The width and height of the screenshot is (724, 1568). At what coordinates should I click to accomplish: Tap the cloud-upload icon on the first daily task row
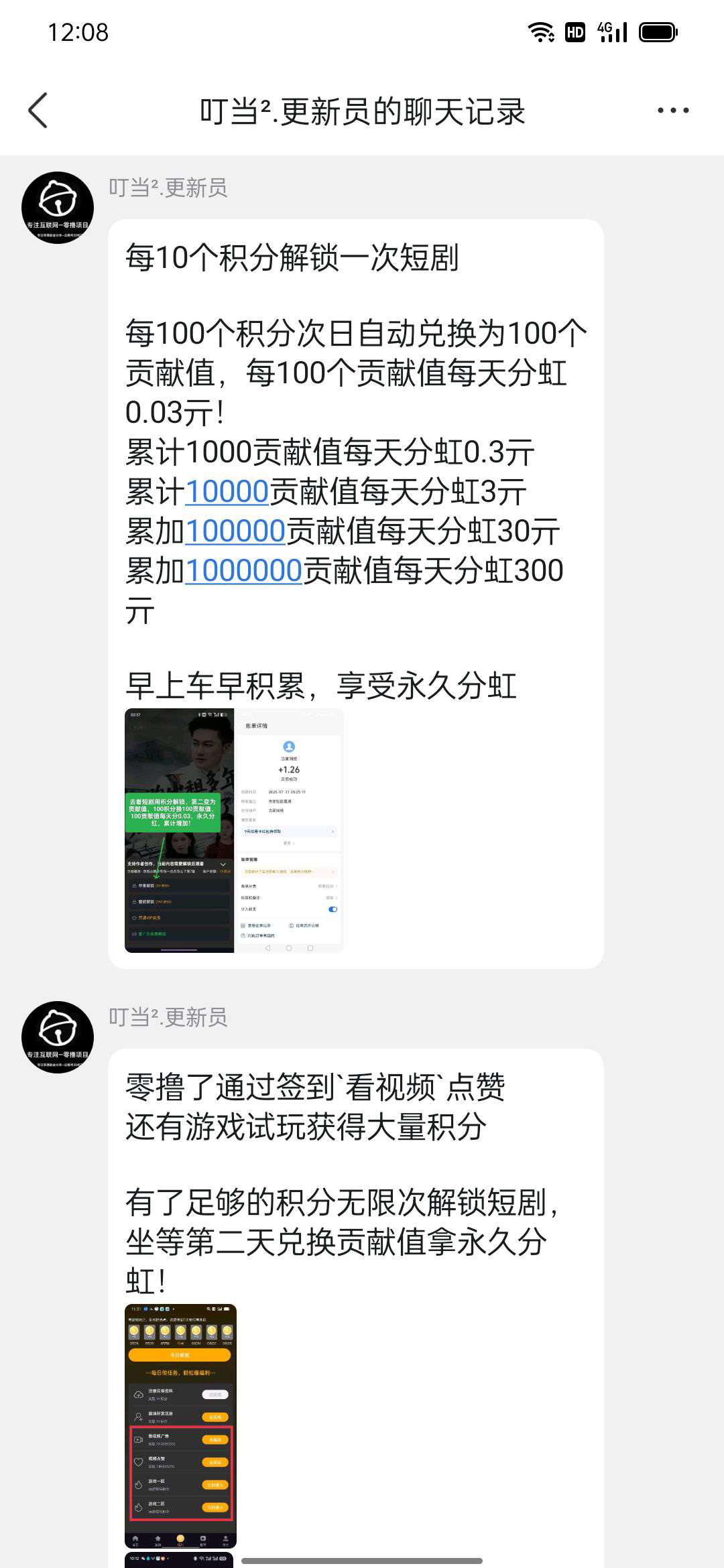coord(139,1394)
